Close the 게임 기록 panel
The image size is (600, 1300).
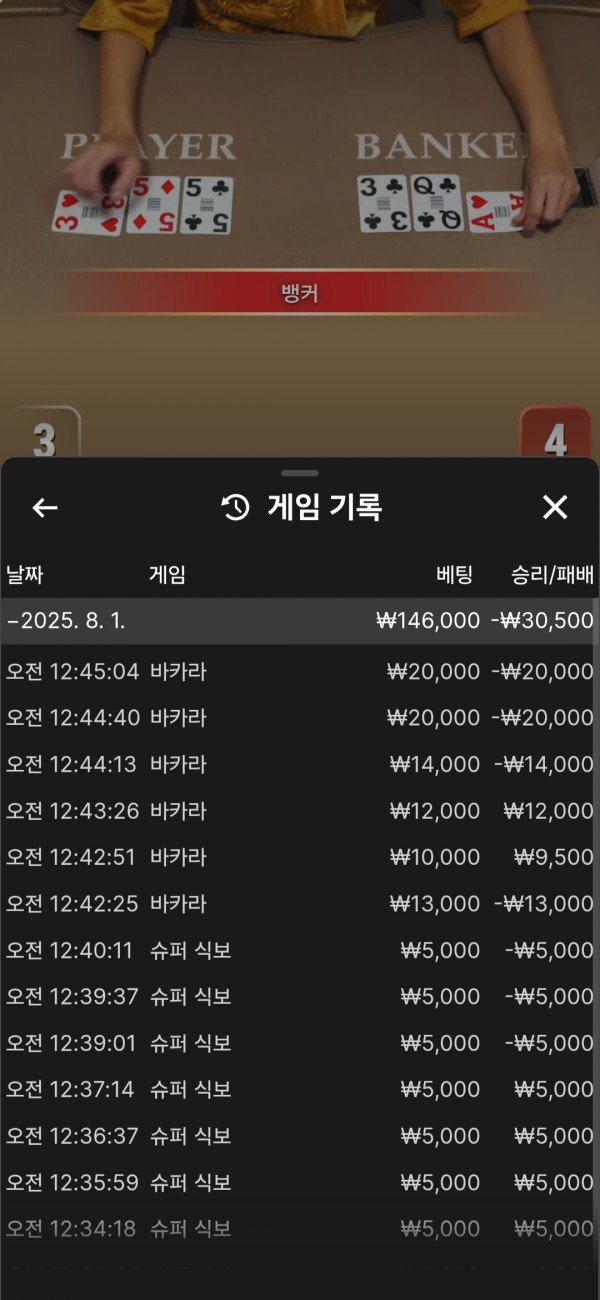[555, 508]
